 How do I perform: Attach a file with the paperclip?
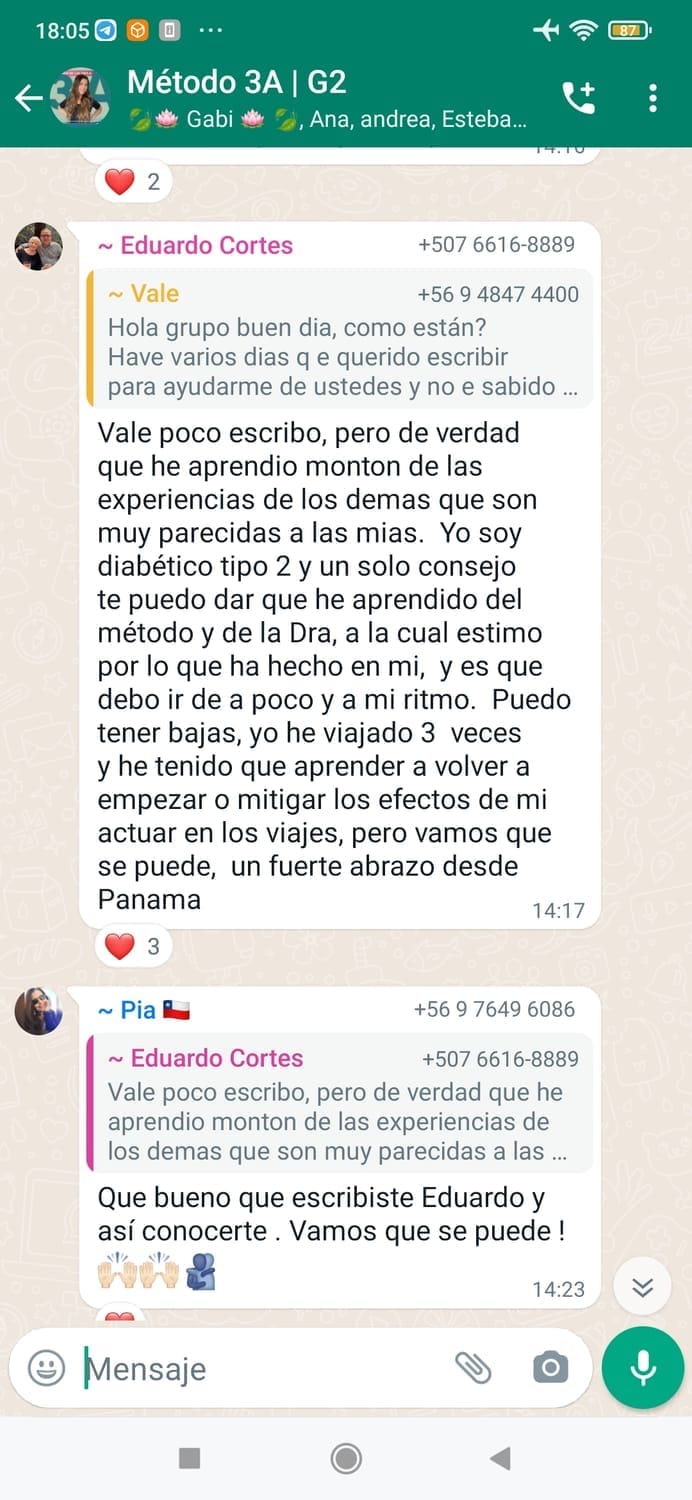(x=473, y=1367)
